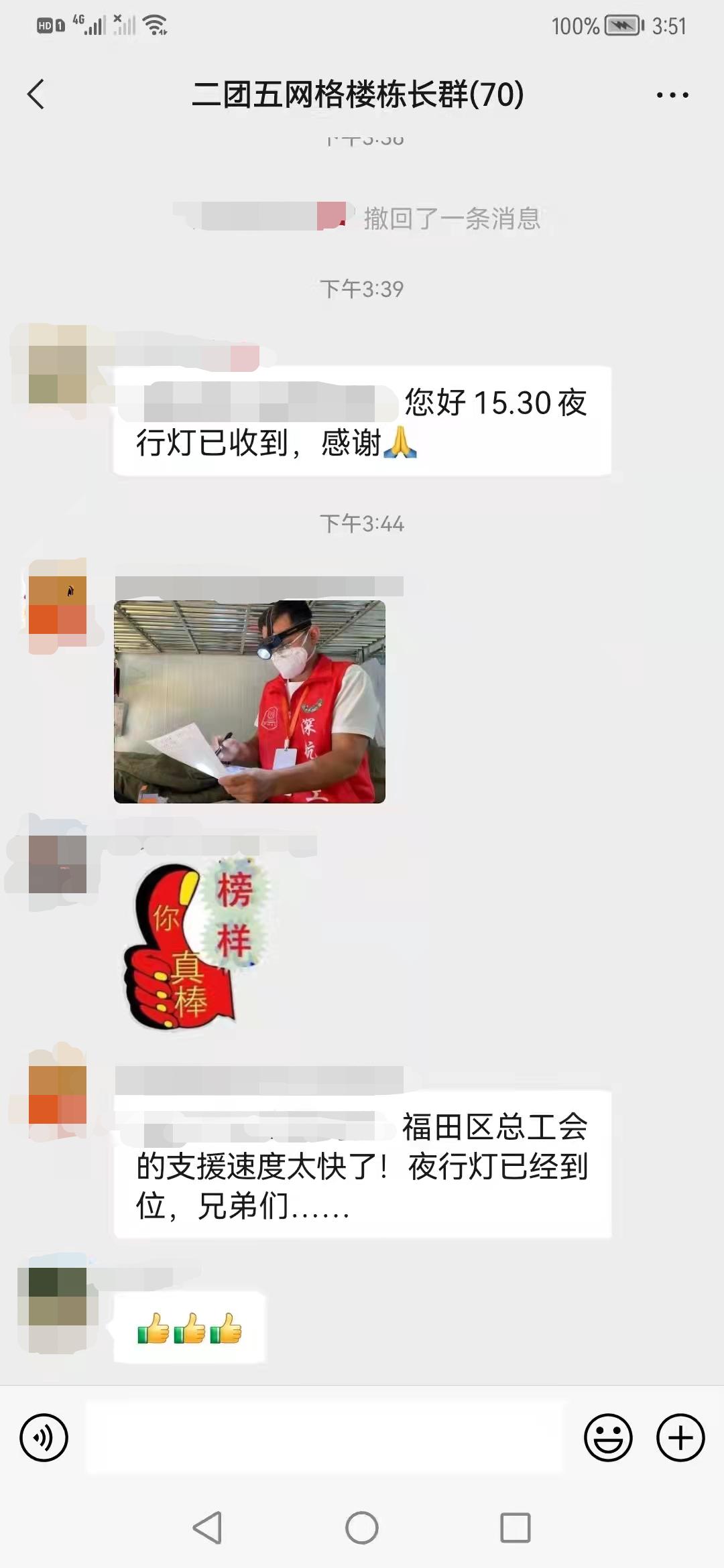The image size is (724, 1568).
Task: Open the group chat info menu
Action: coord(672,95)
